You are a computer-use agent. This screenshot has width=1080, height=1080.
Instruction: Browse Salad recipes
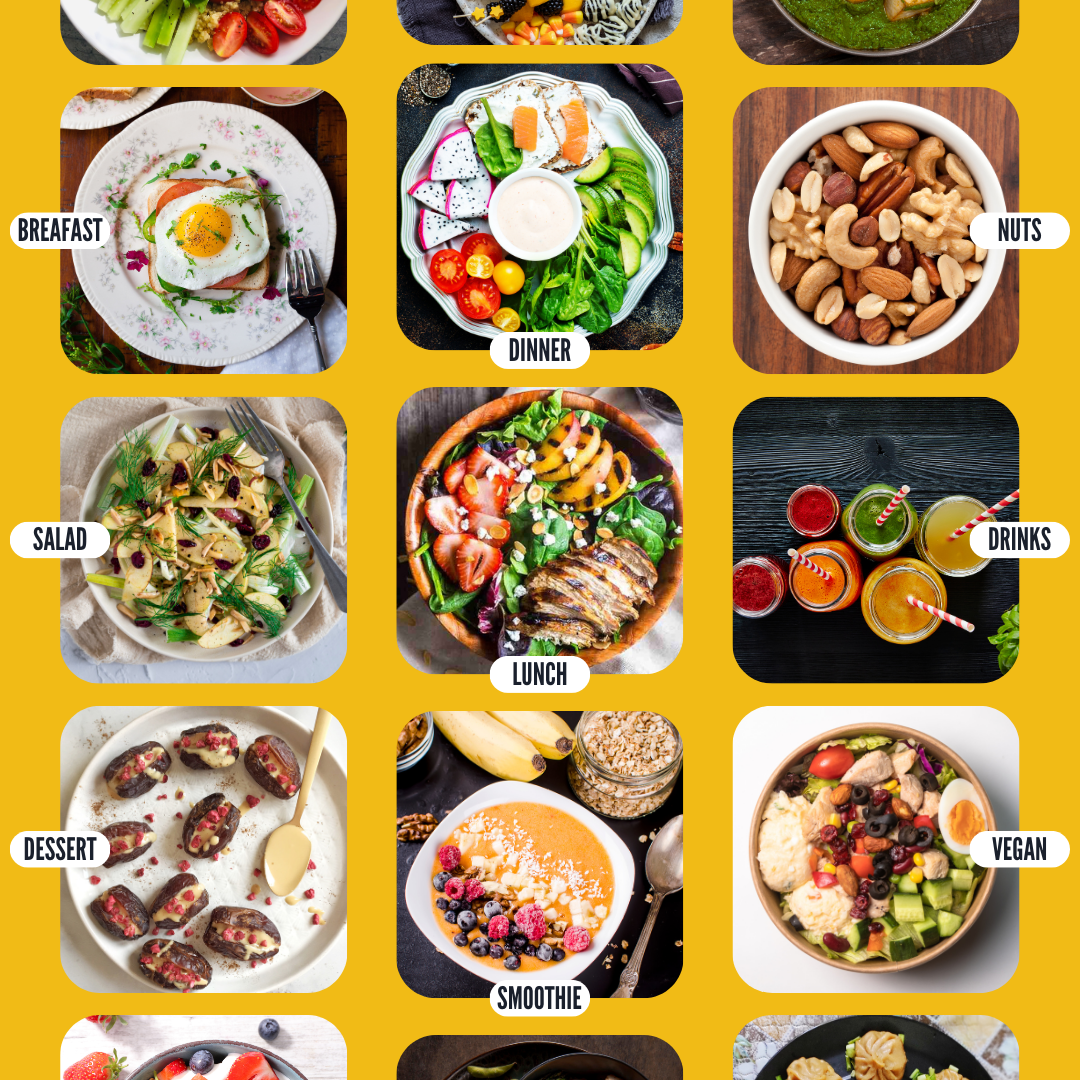point(203,539)
